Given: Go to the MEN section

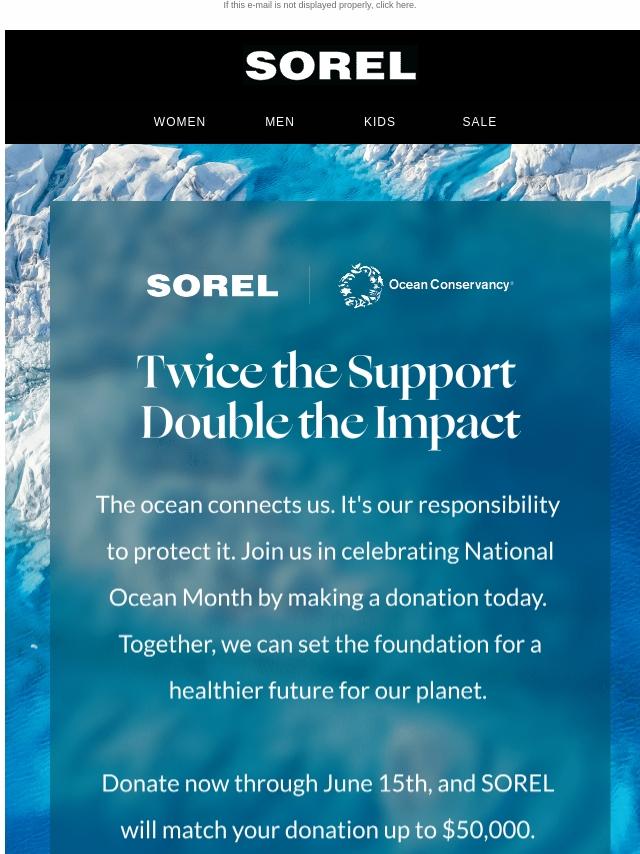Looking at the screenshot, I should click(280, 122).
